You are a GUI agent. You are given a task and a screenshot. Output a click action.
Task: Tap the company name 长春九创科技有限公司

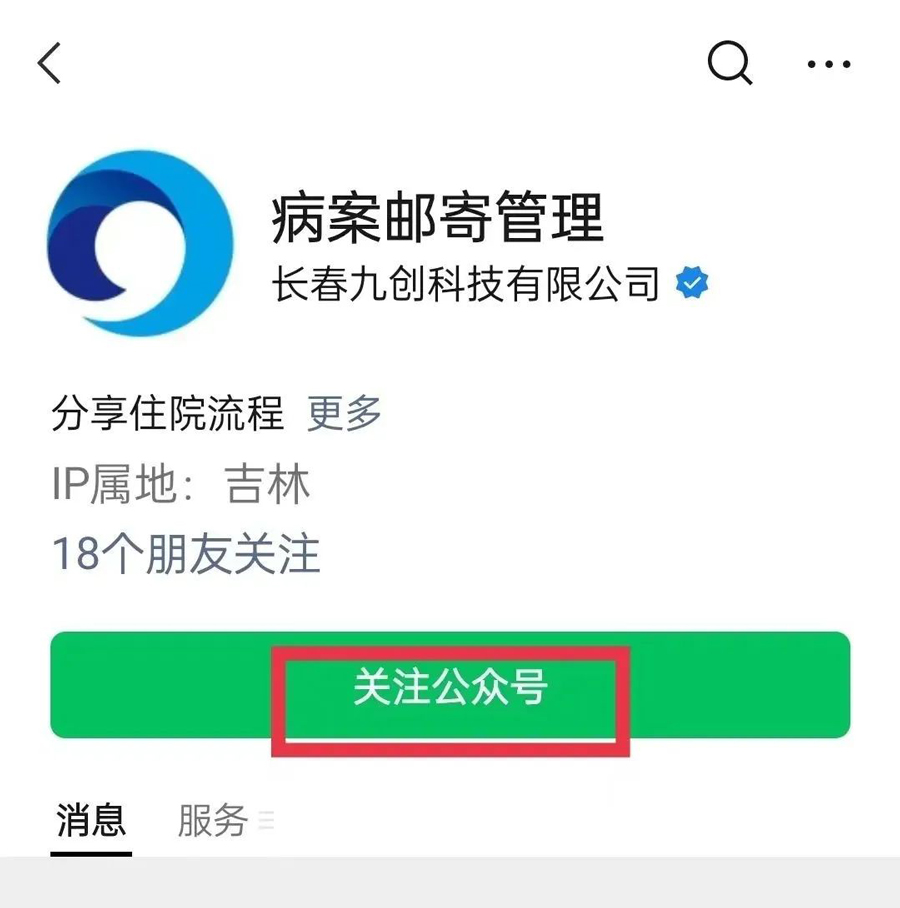click(465, 283)
